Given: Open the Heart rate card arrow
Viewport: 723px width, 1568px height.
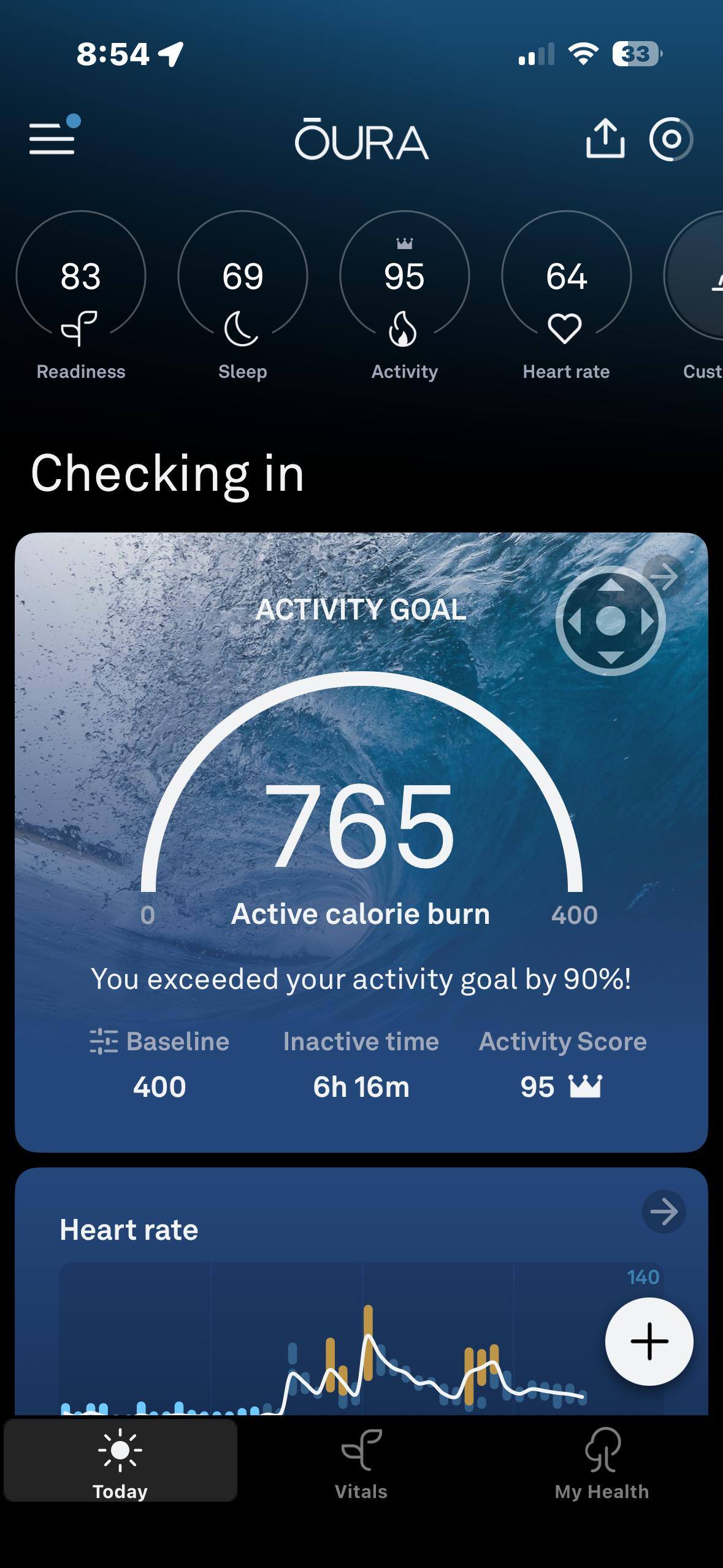Looking at the screenshot, I should 664,1212.
